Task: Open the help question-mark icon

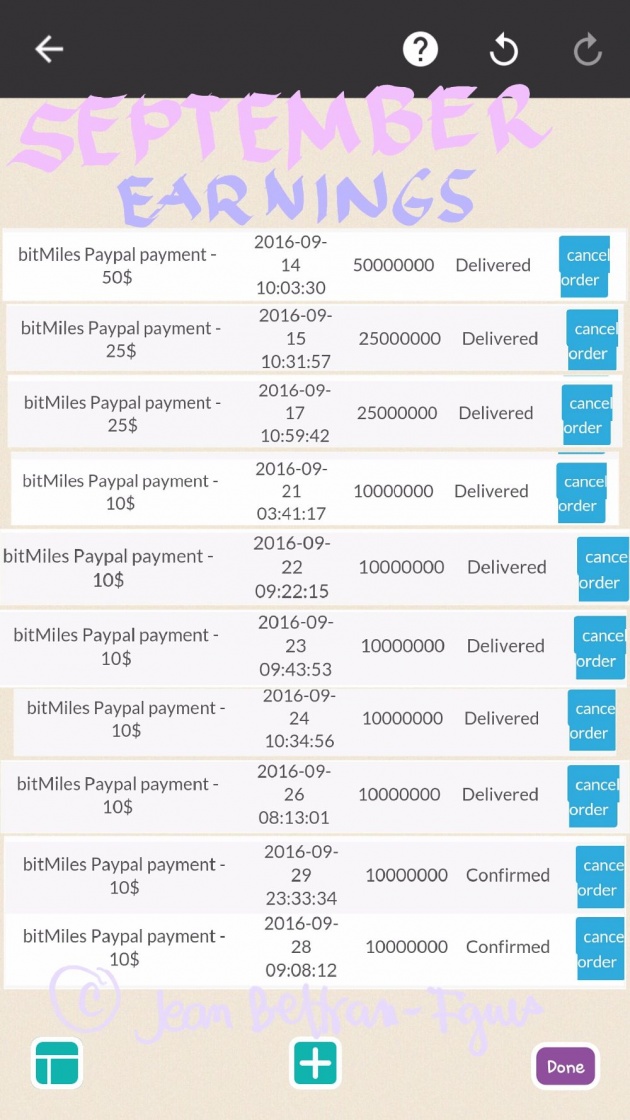Action: point(420,49)
